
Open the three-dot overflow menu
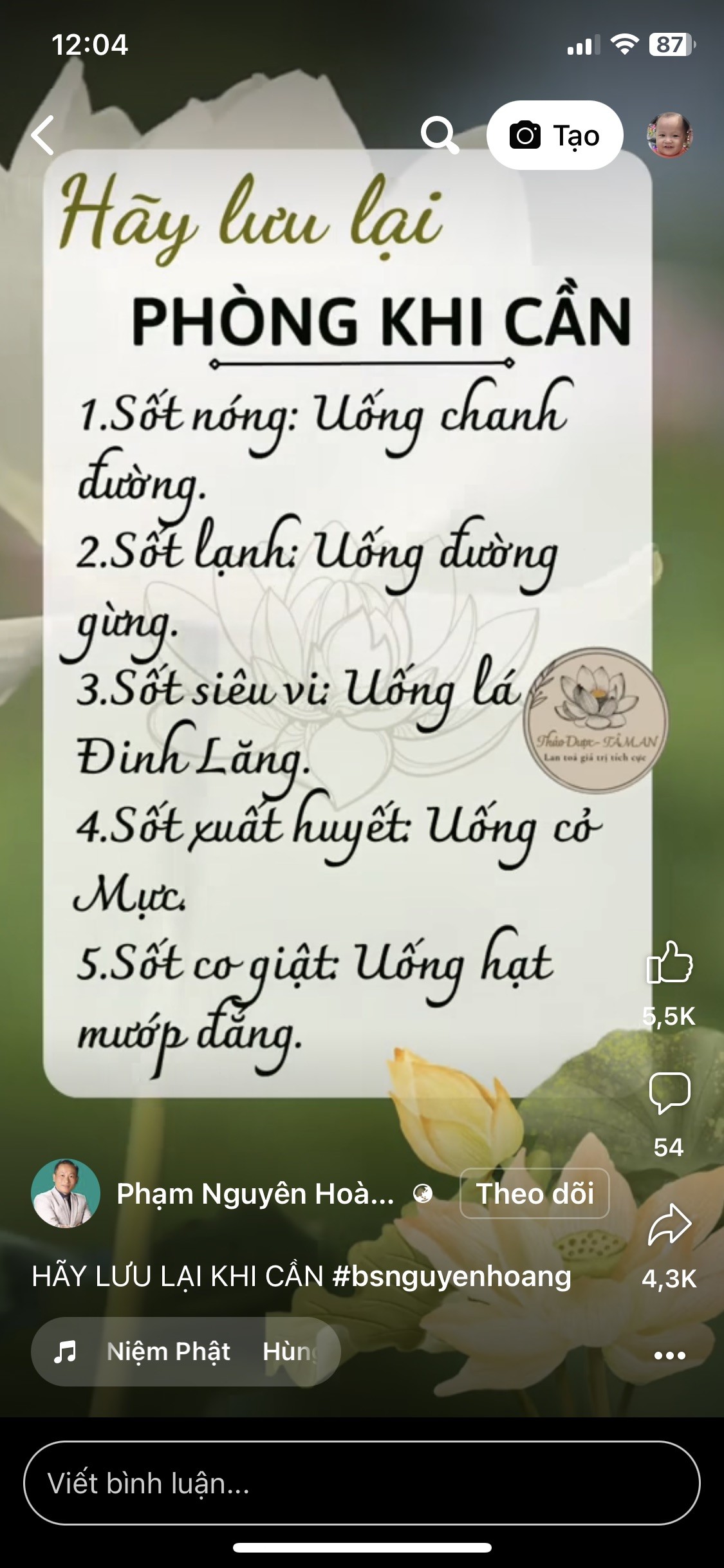[x=669, y=1355]
